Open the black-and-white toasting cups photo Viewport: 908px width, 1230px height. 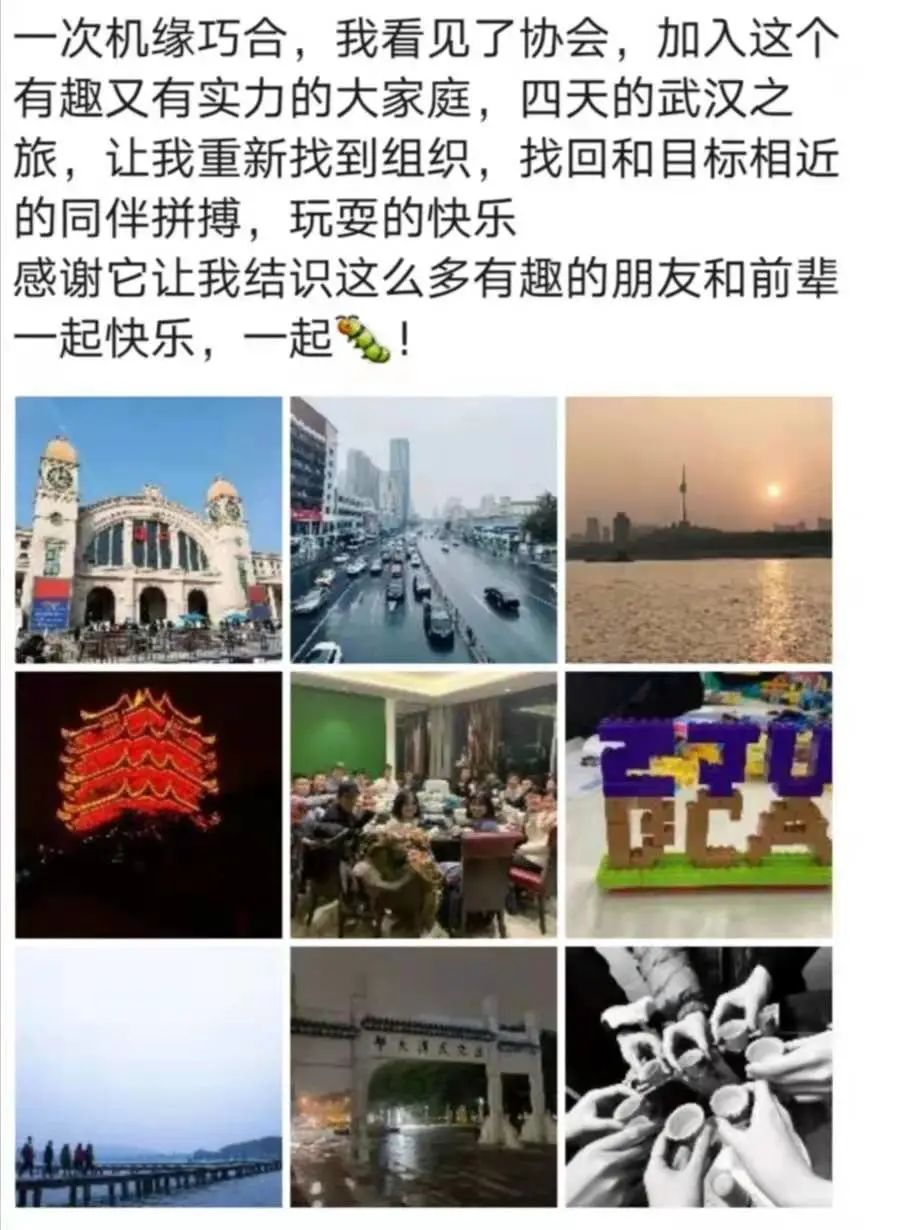pyautogui.click(x=698, y=1077)
